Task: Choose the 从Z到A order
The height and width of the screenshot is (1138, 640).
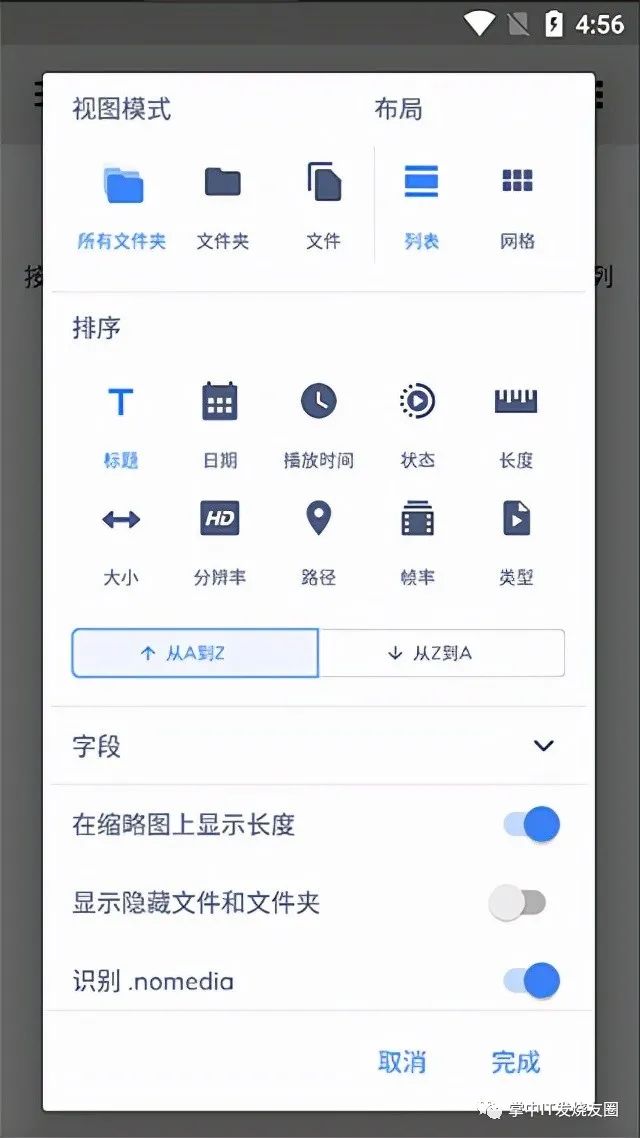Action: click(x=441, y=653)
